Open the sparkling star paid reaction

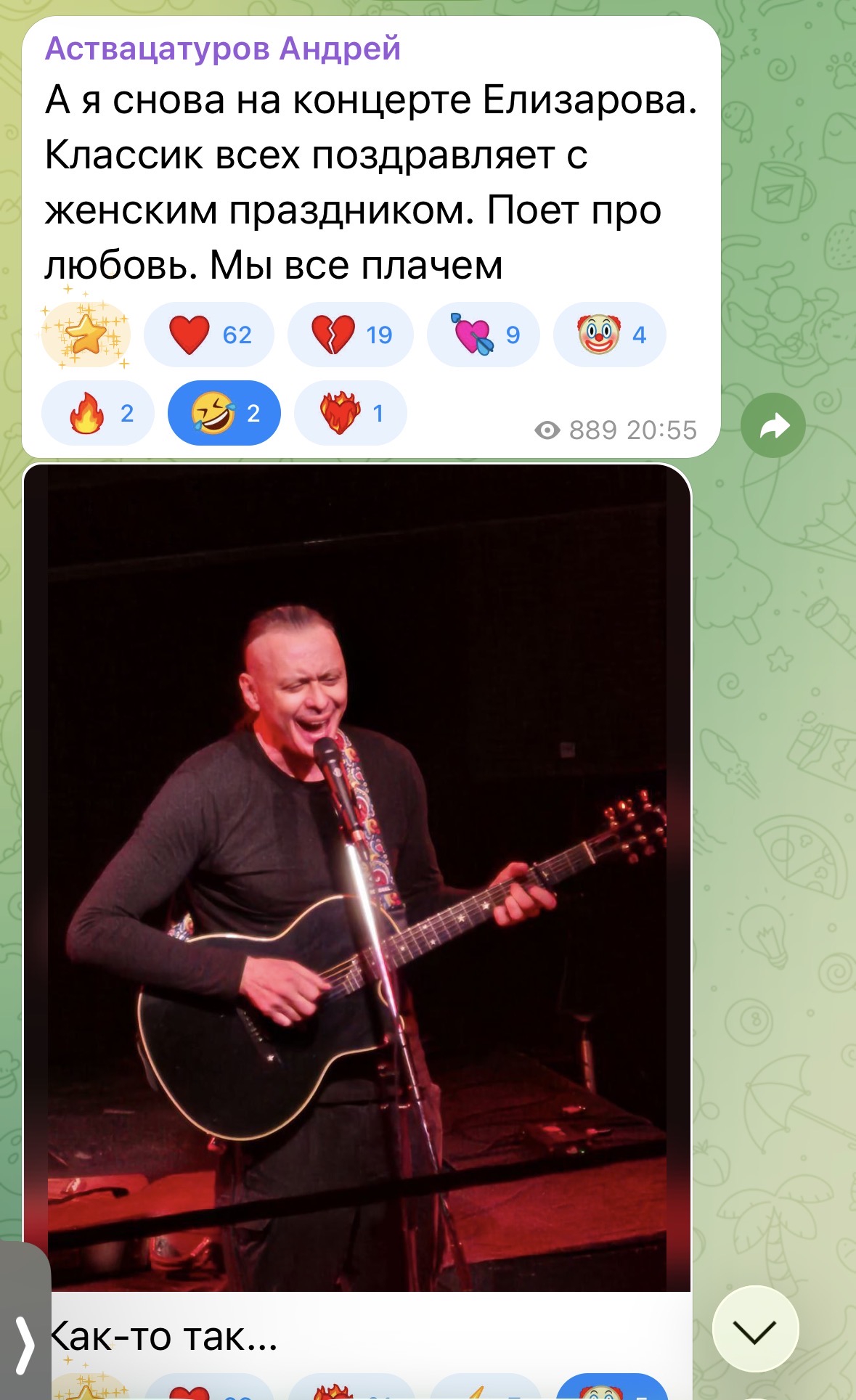click(x=86, y=335)
